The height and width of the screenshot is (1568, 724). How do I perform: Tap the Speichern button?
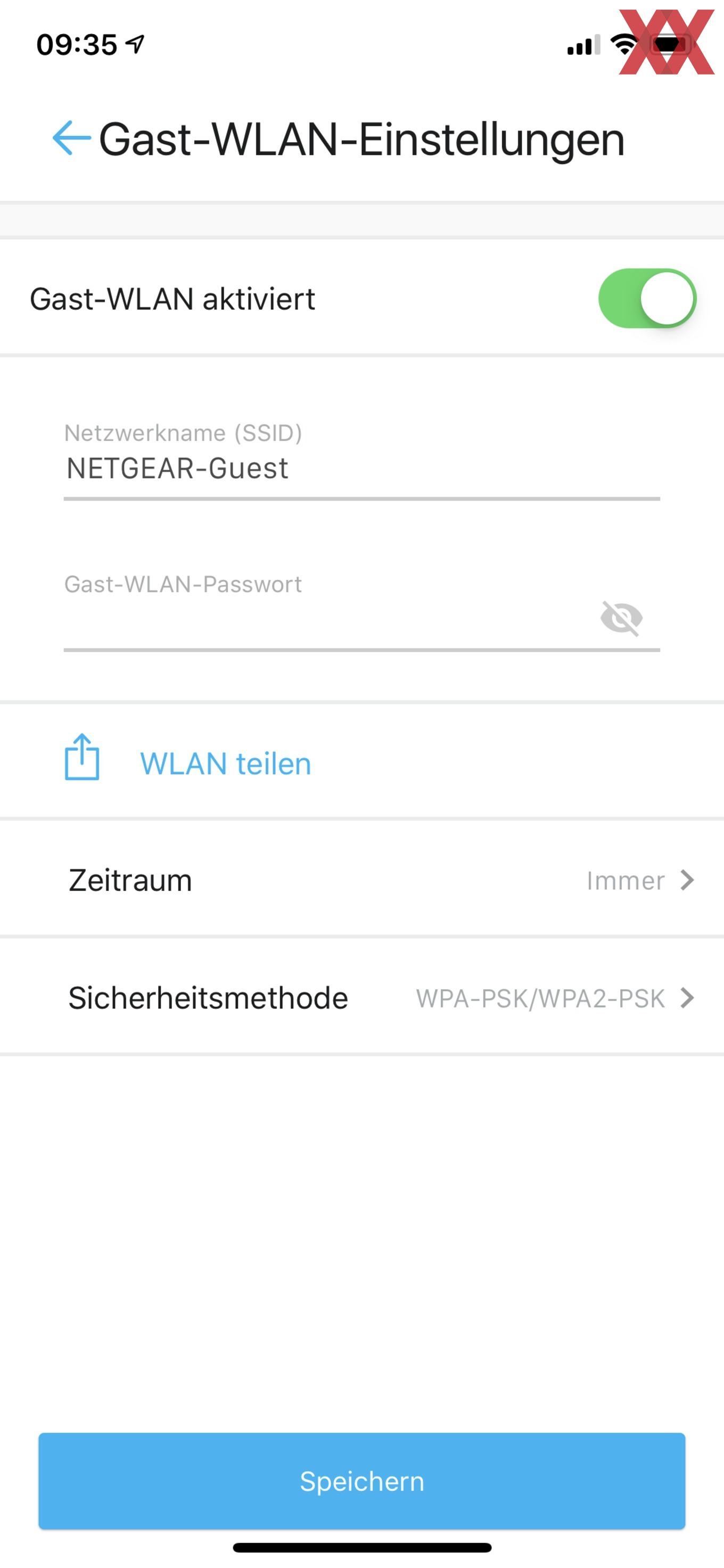362,1481
